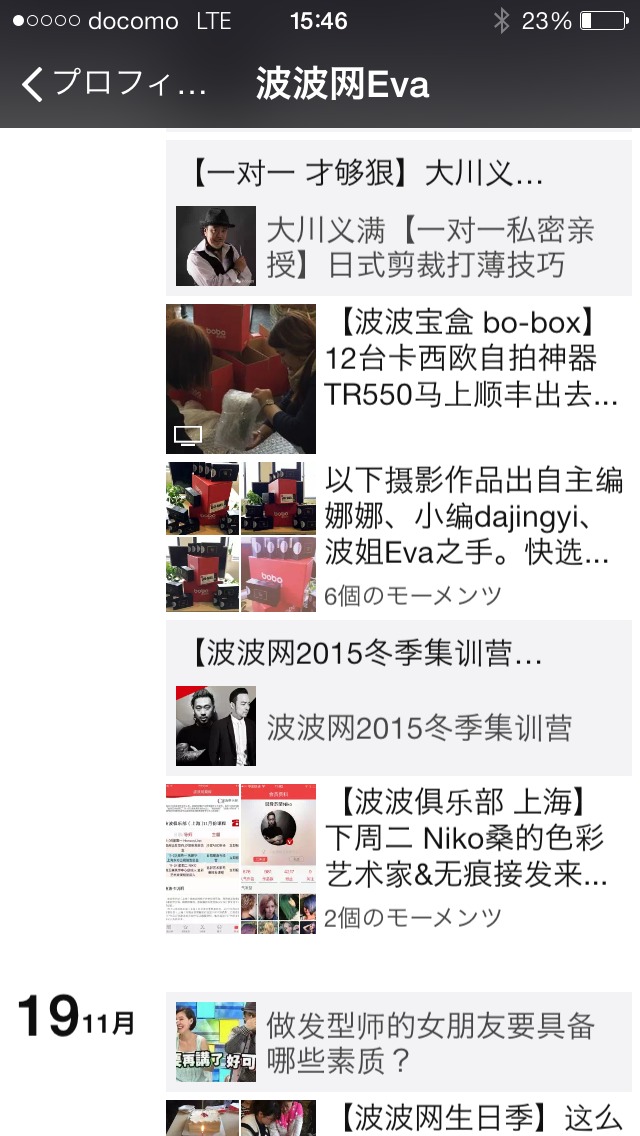Open the 波波宝盒 bo-box video moment
Viewport: 640px width, 1136px height.
tap(399, 379)
